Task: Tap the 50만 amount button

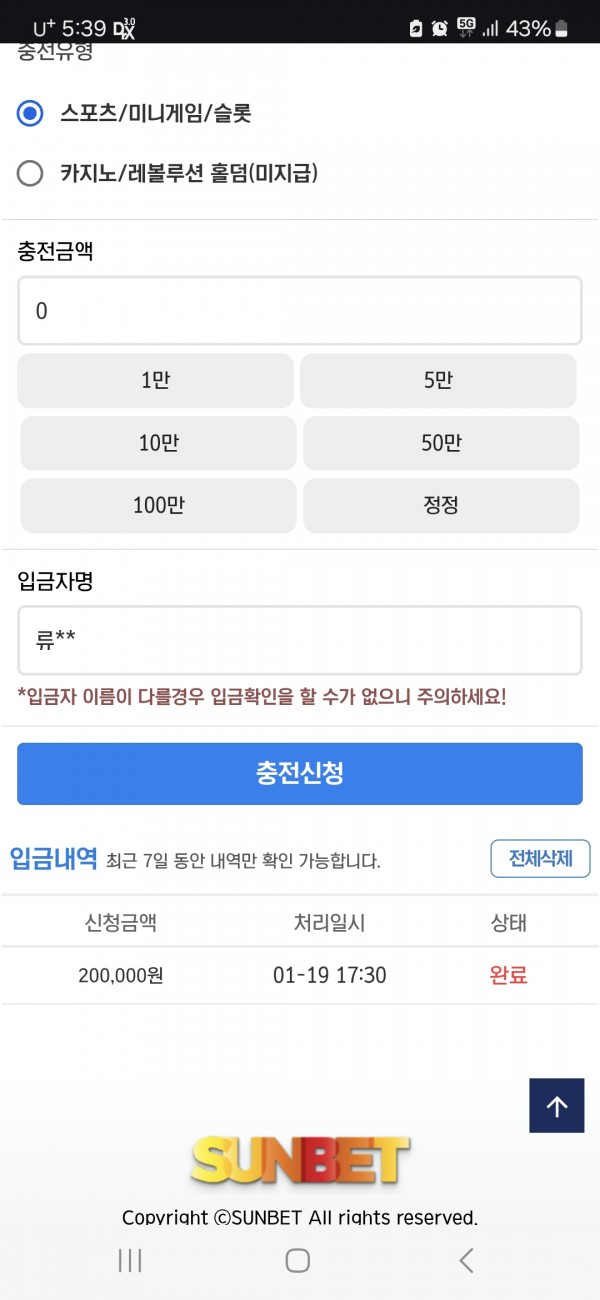Action: coord(441,444)
